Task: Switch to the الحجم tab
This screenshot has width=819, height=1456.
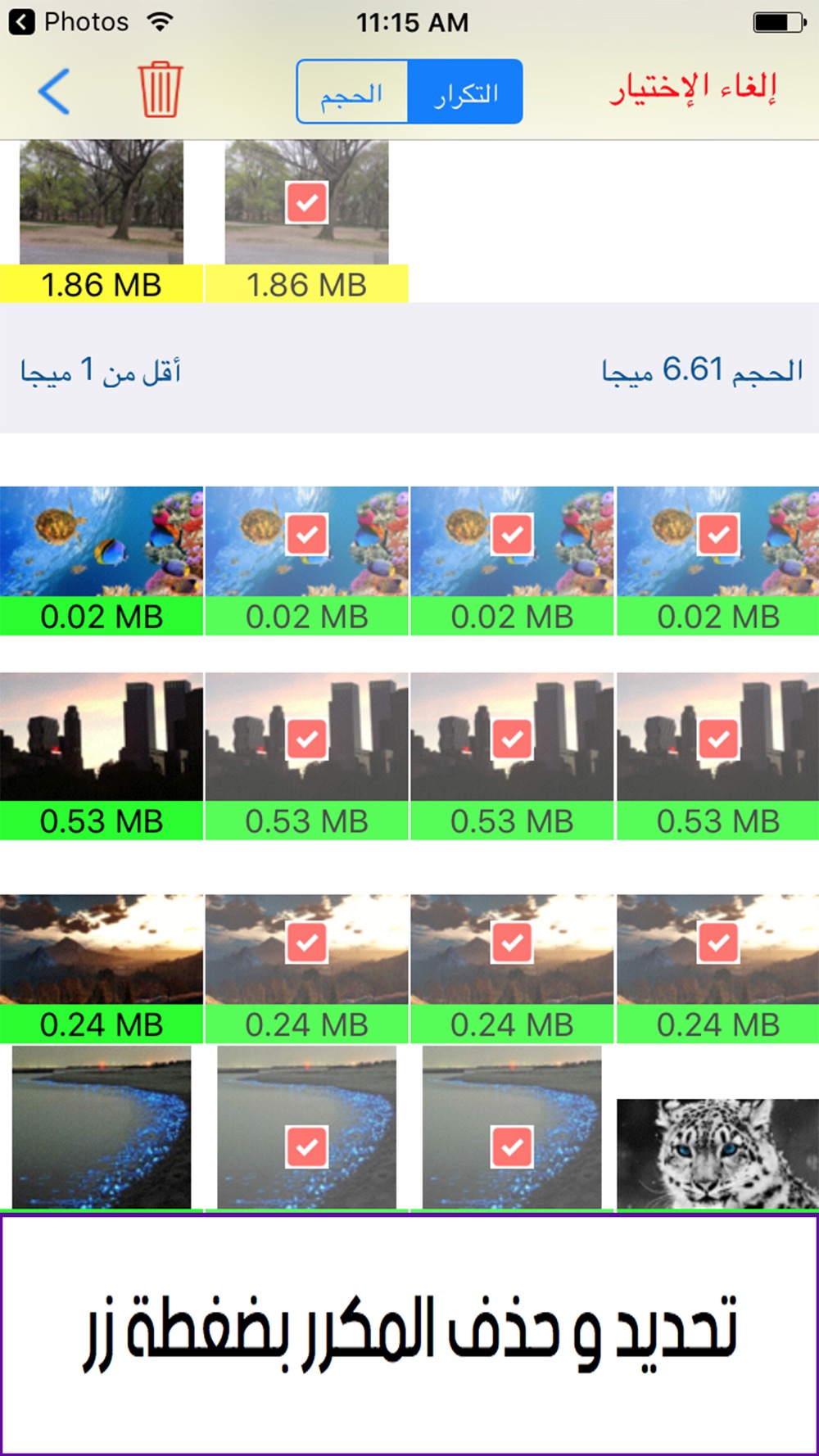Action: (x=352, y=92)
